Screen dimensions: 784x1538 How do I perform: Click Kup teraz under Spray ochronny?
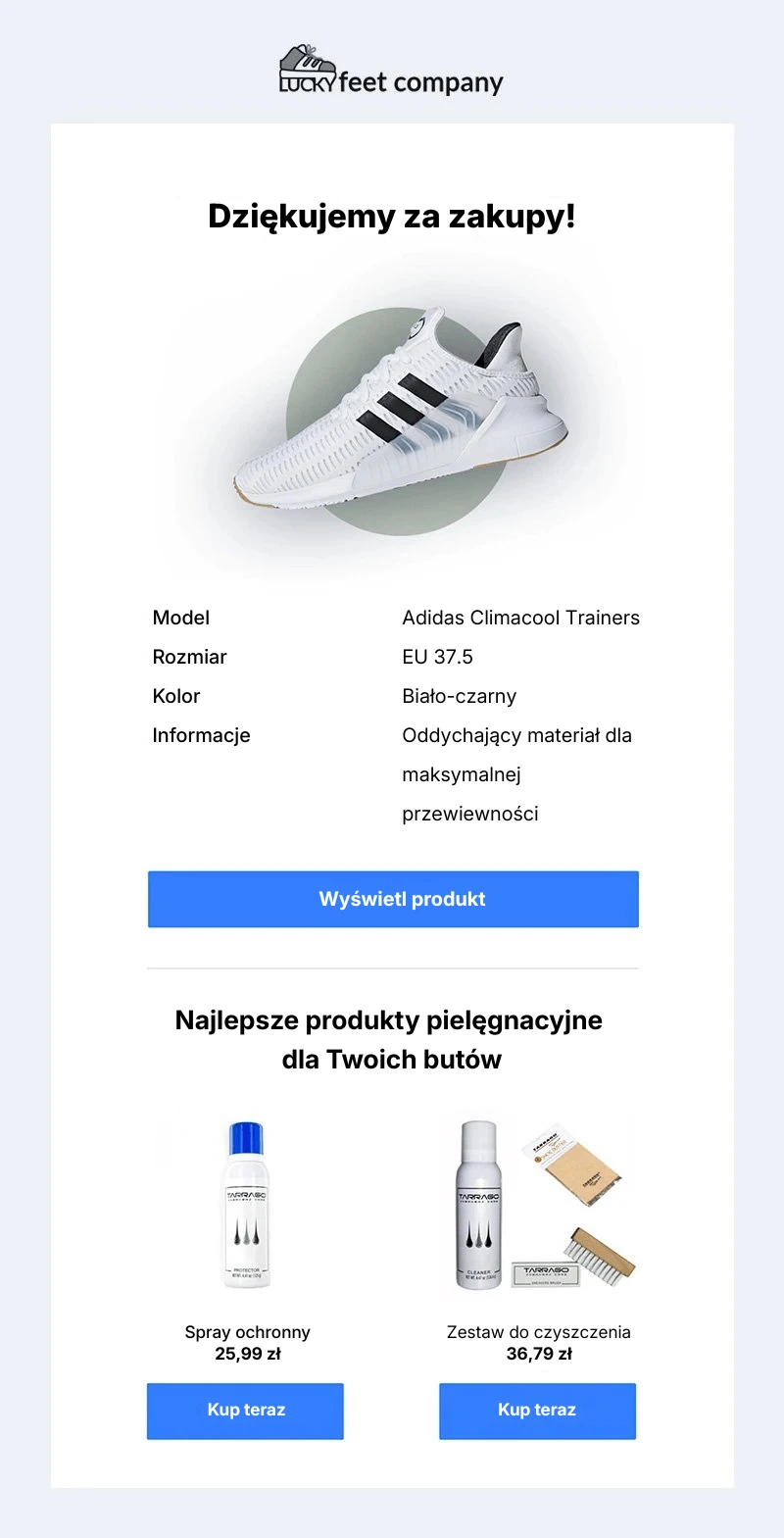tap(245, 1411)
